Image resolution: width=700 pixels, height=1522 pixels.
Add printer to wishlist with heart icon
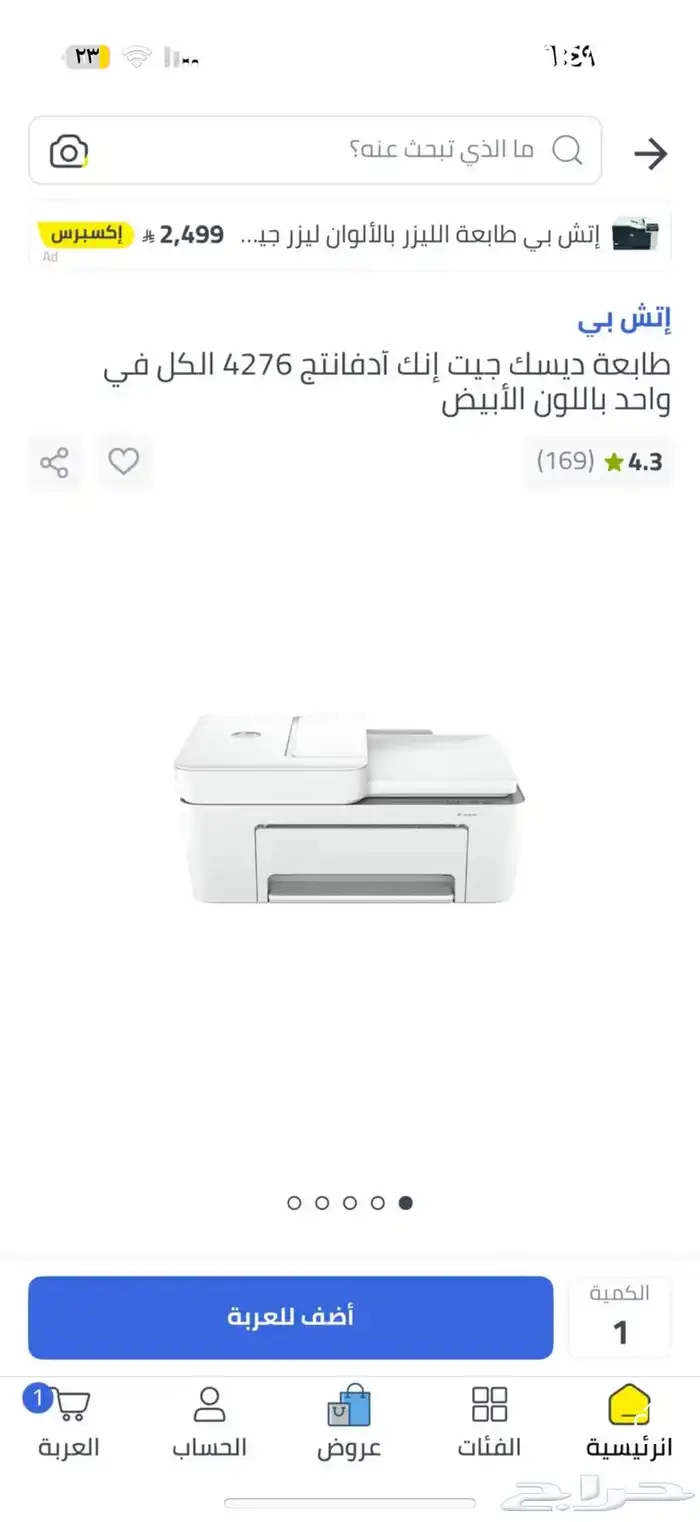click(x=124, y=462)
